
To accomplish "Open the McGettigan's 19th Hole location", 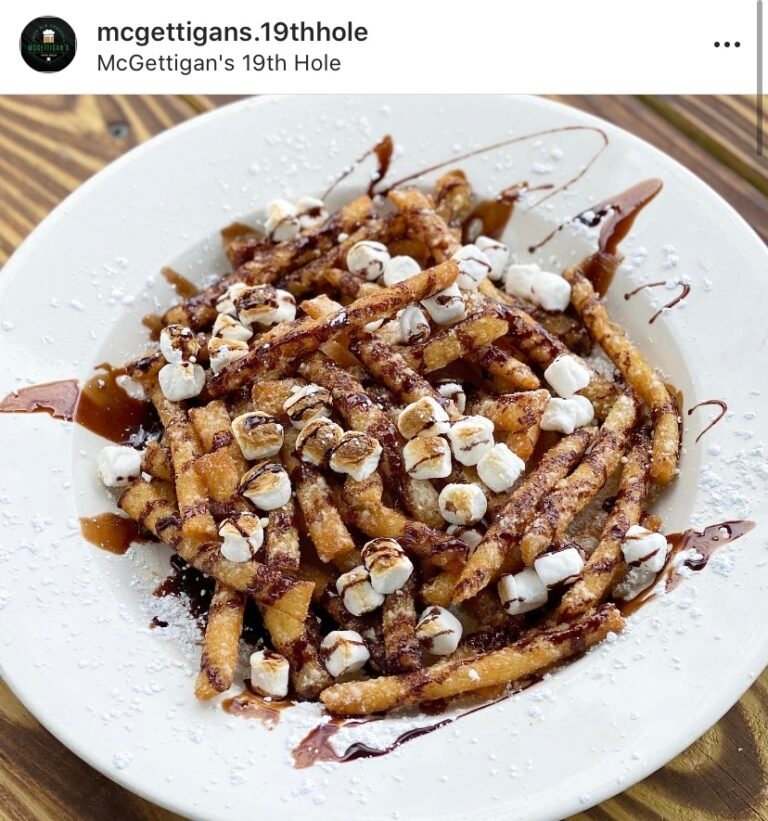I will 218,63.
